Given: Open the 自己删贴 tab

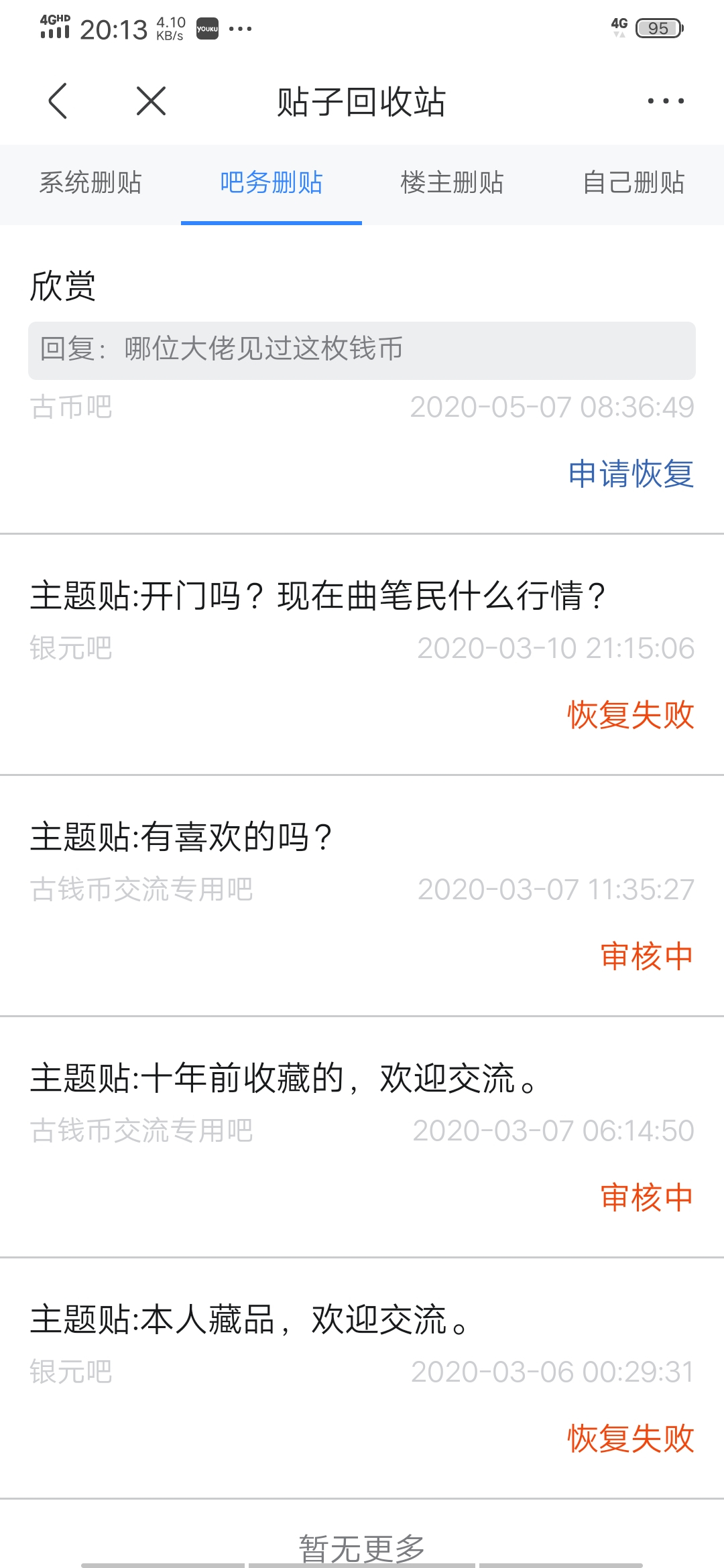Looking at the screenshot, I should coord(633,182).
